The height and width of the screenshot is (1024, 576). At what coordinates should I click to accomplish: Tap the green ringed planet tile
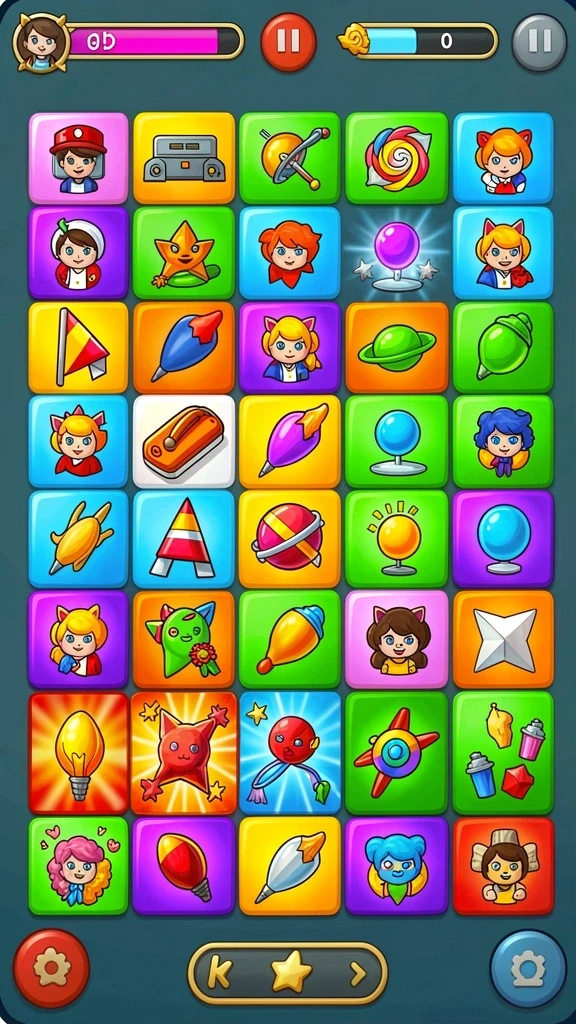point(396,347)
